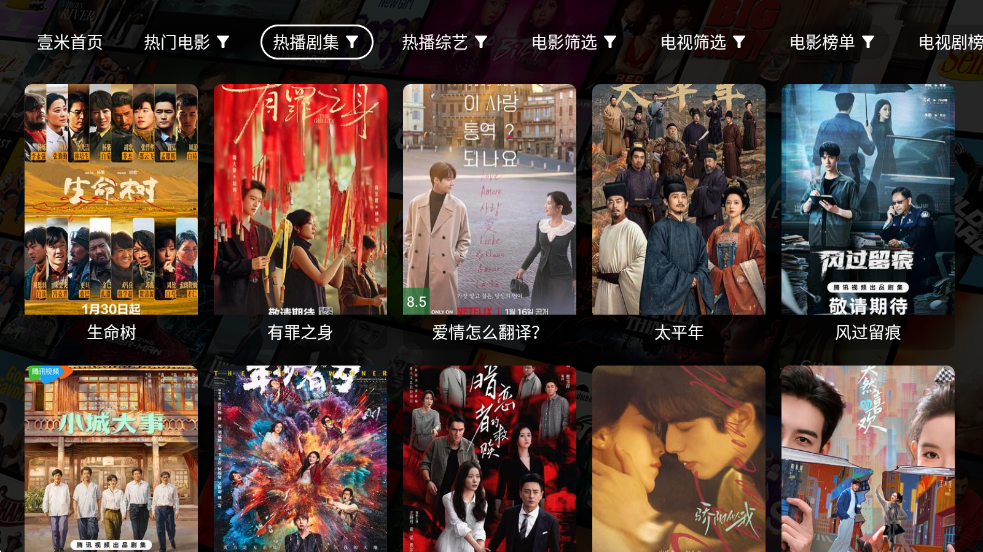983x552 pixels.
Task: Open the 生命树 series poster
Action: [x=111, y=200]
